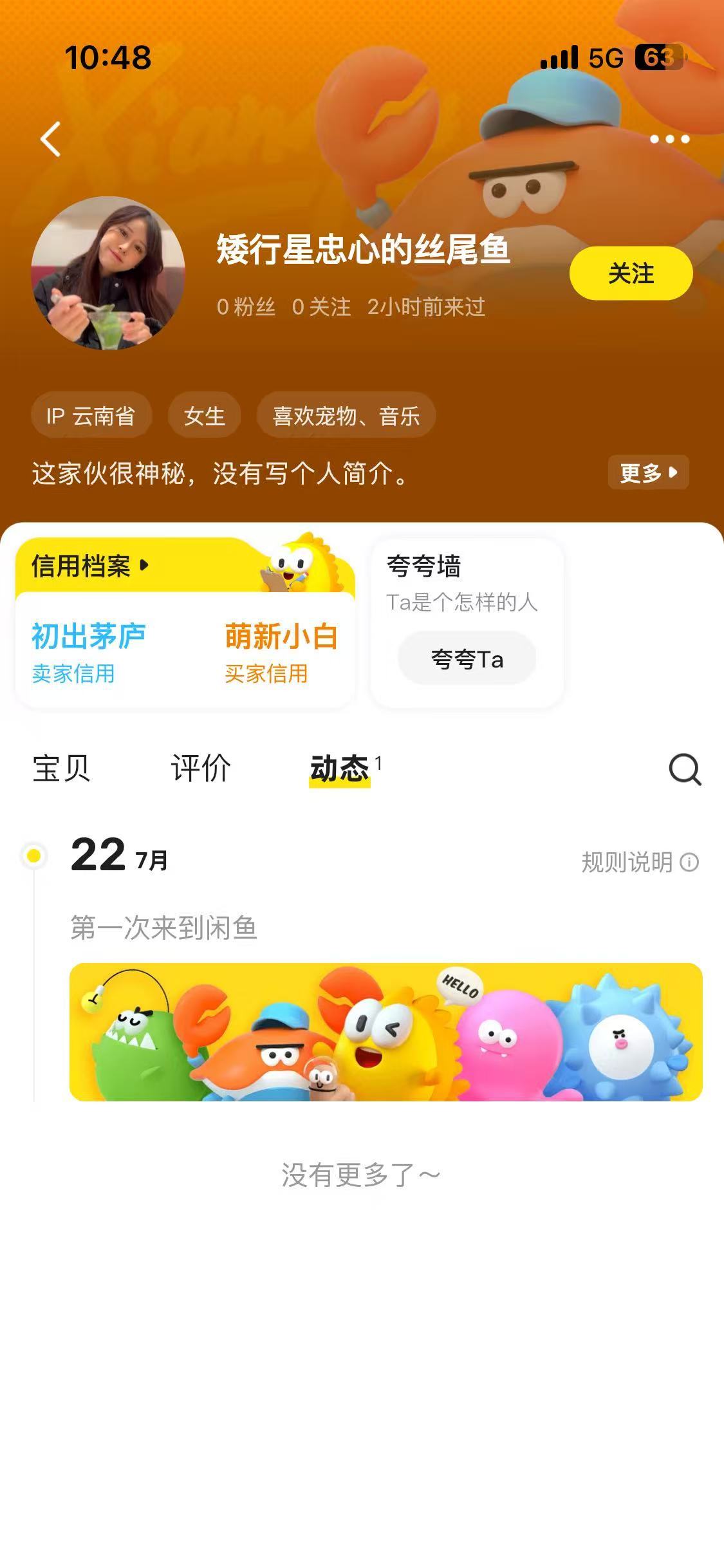Tap the 夸夸Ta button
The height and width of the screenshot is (1568, 724).
point(467,659)
